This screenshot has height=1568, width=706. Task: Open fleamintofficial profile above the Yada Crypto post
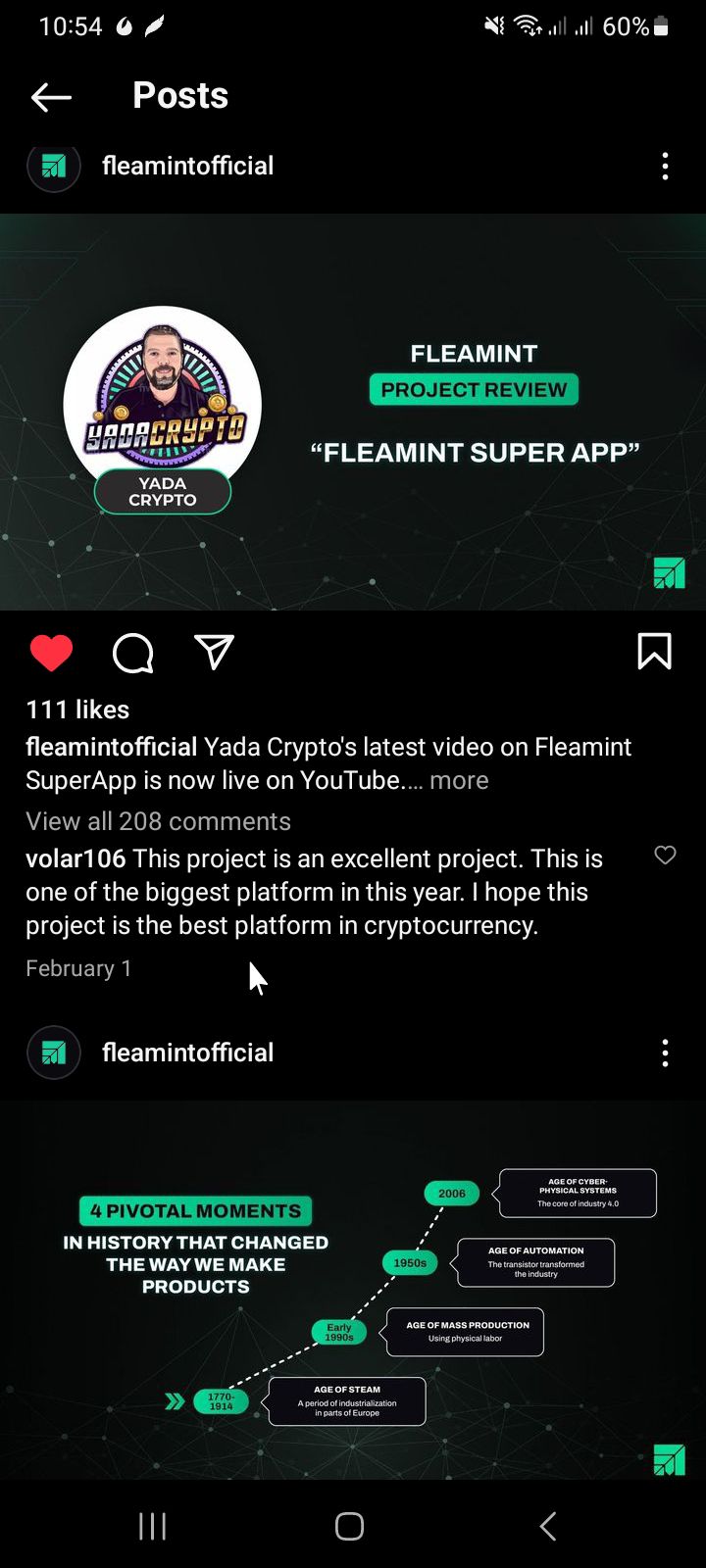pyautogui.click(x=187, y=167)
